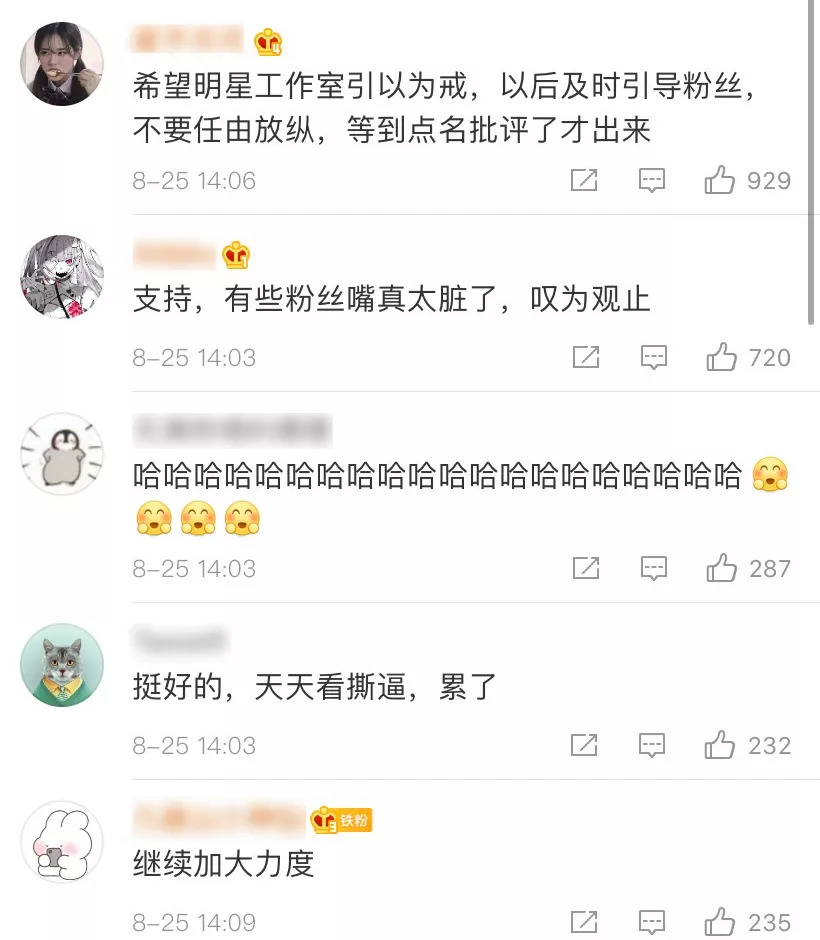Viewport: 820px width, 940px height.
Task: Reply to the comment 继续加大力度
Action: [x=652, y=922]
